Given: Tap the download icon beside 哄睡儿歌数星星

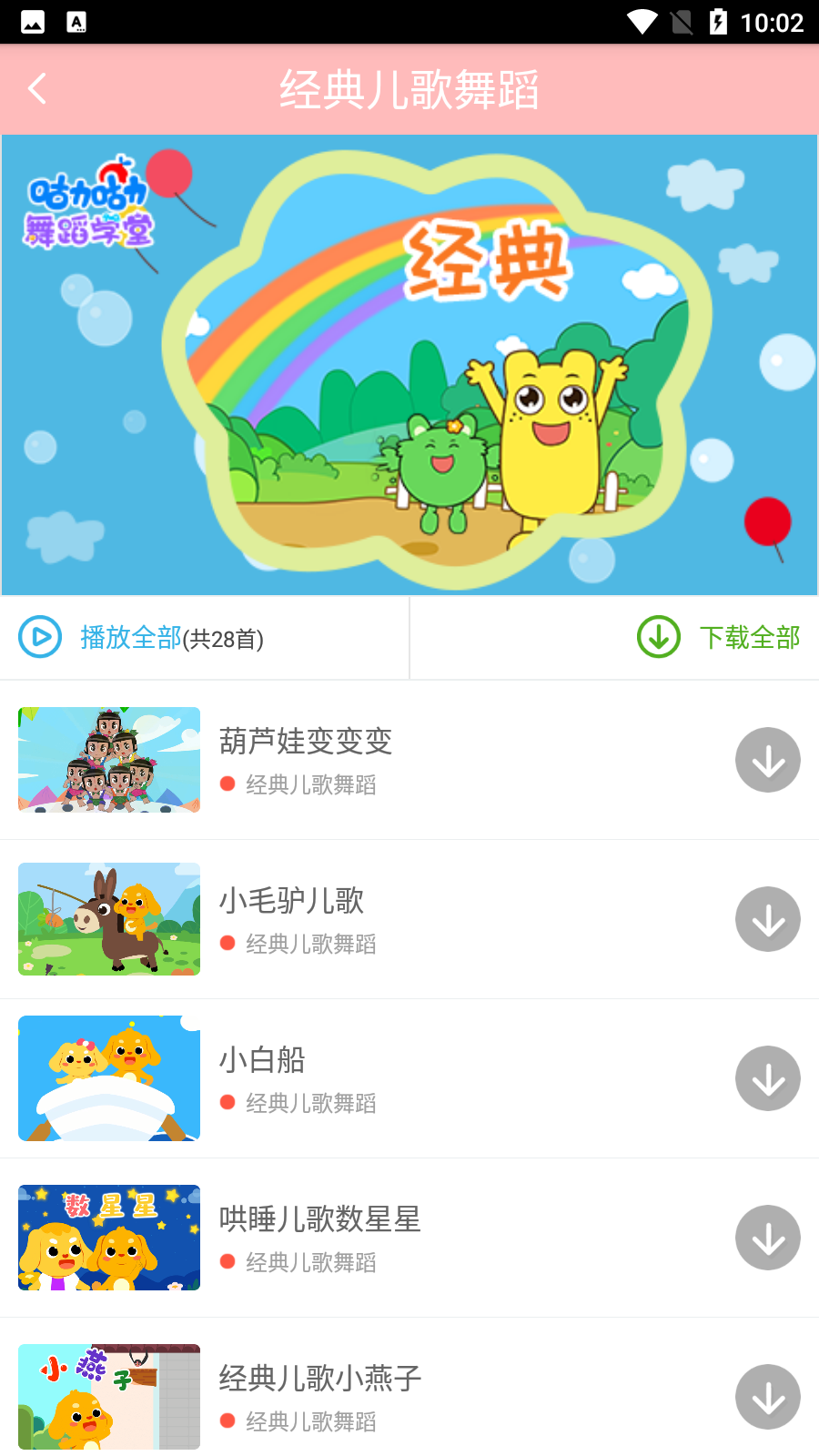Looking at the screenshot, I should tap(767, 1238).
